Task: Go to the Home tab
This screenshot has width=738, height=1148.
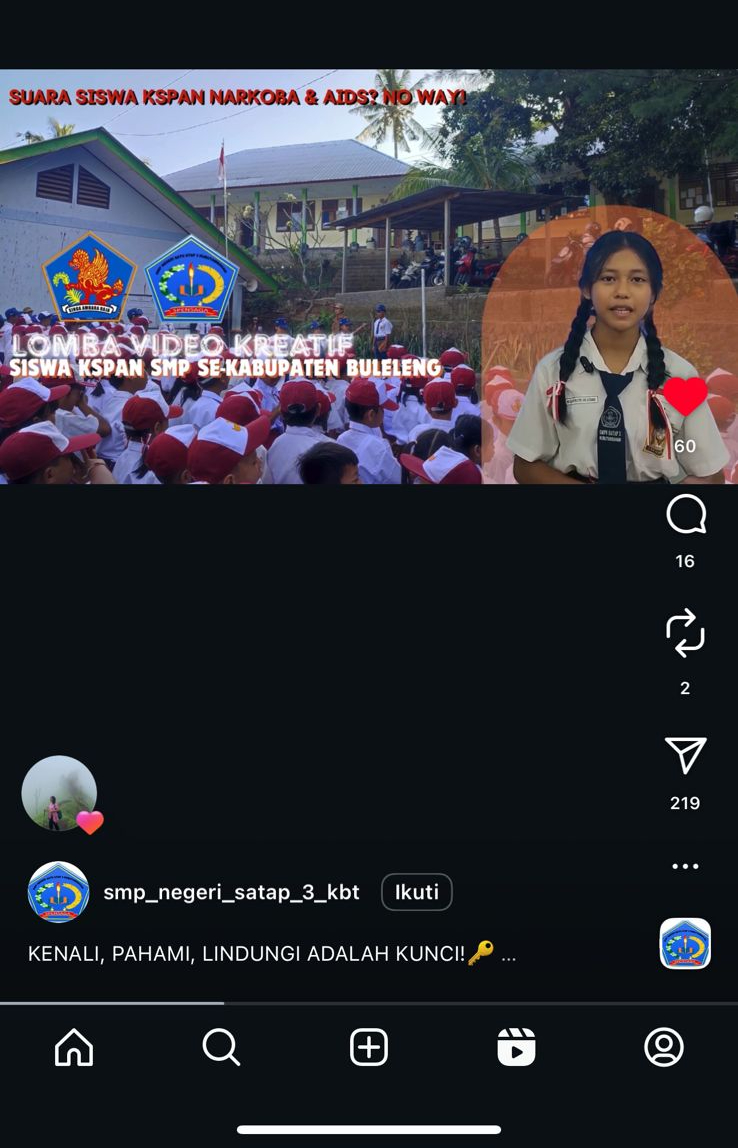Action: tap(74, 1047)
